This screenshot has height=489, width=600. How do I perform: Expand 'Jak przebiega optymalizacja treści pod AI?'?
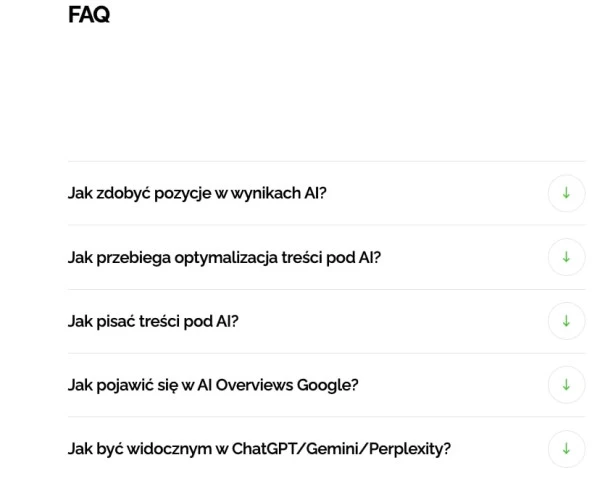[x=566, y=257]
